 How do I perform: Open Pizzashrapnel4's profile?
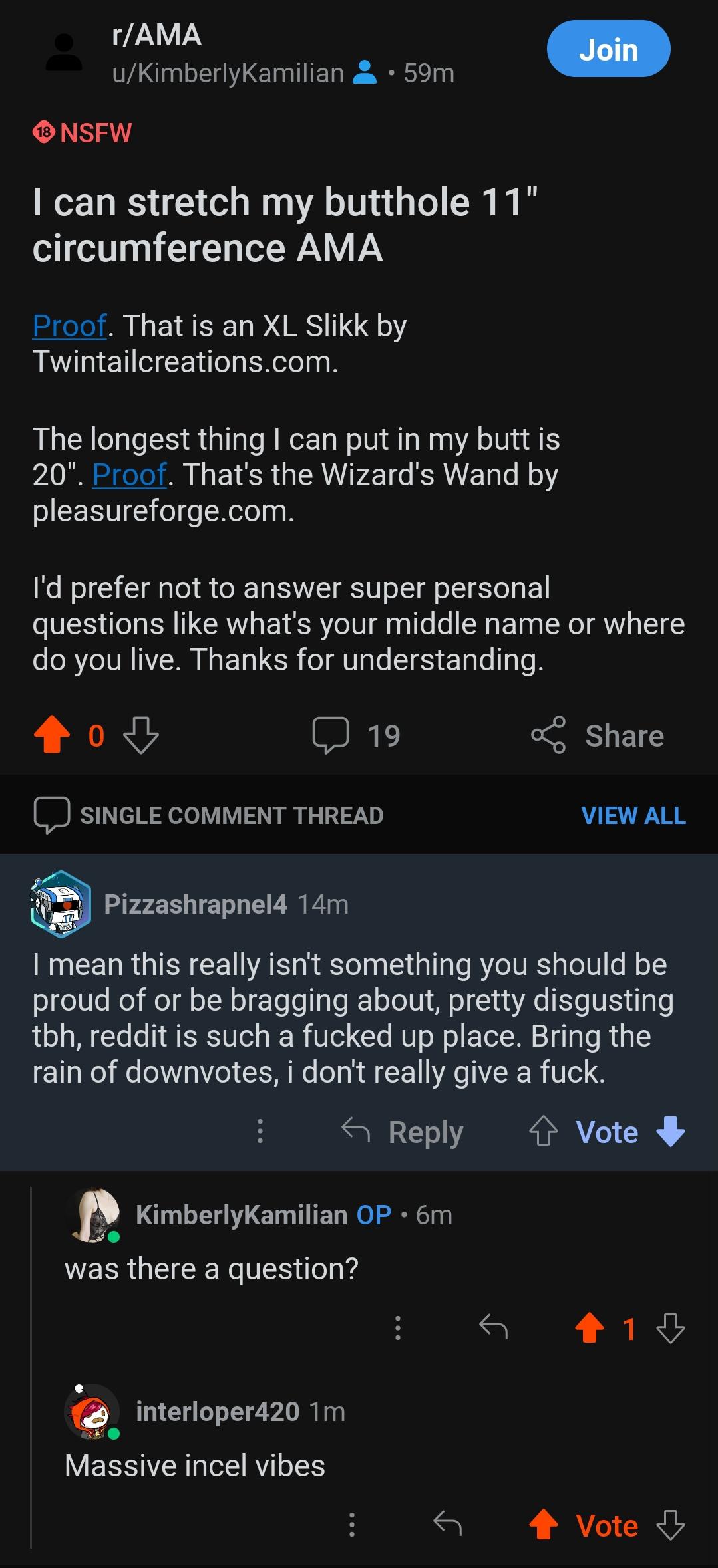(x=196, y=904)
